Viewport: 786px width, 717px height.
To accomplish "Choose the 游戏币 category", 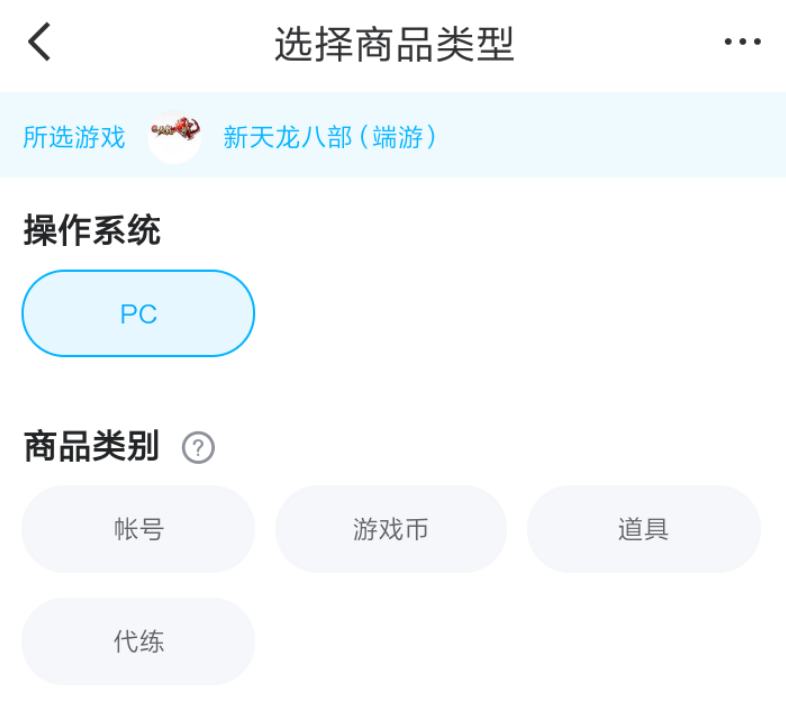I will [391, 529].
